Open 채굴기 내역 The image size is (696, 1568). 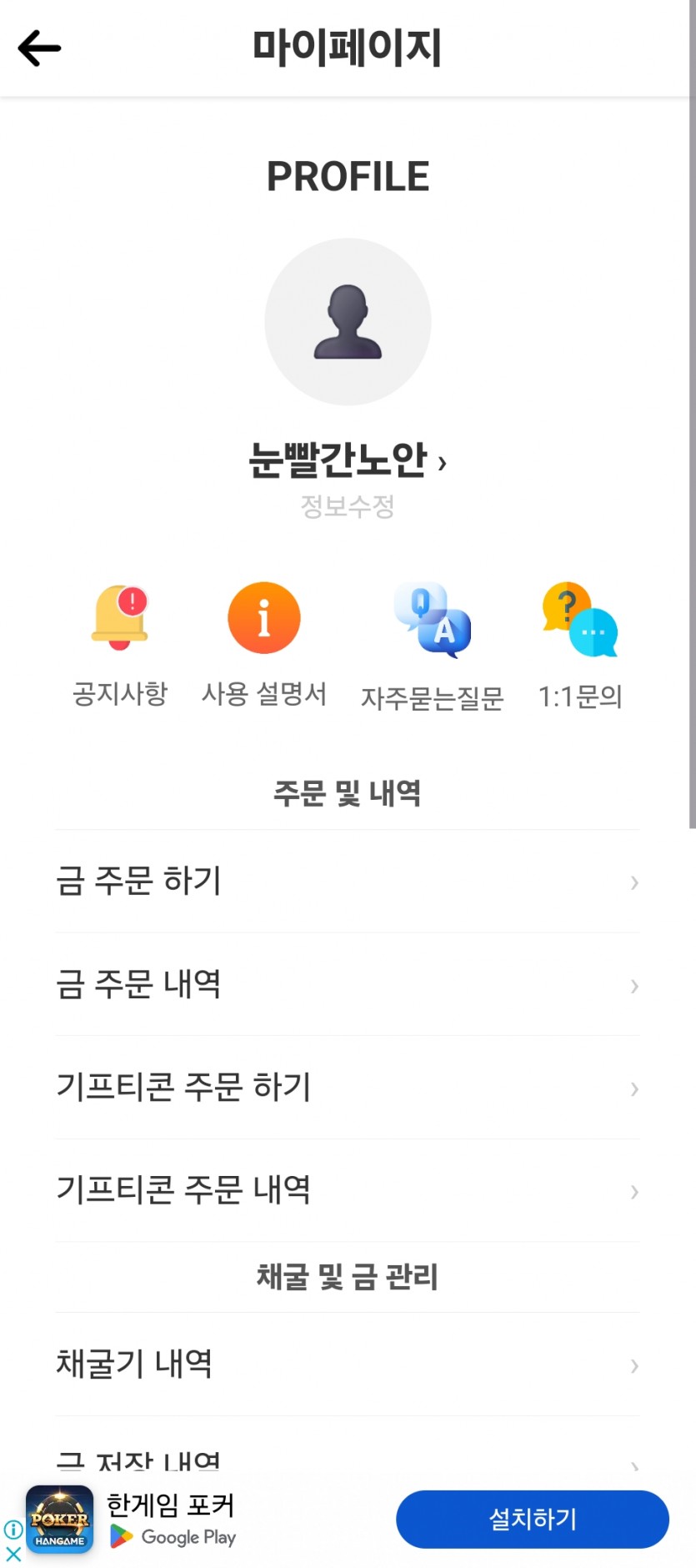click(348, 1364)
